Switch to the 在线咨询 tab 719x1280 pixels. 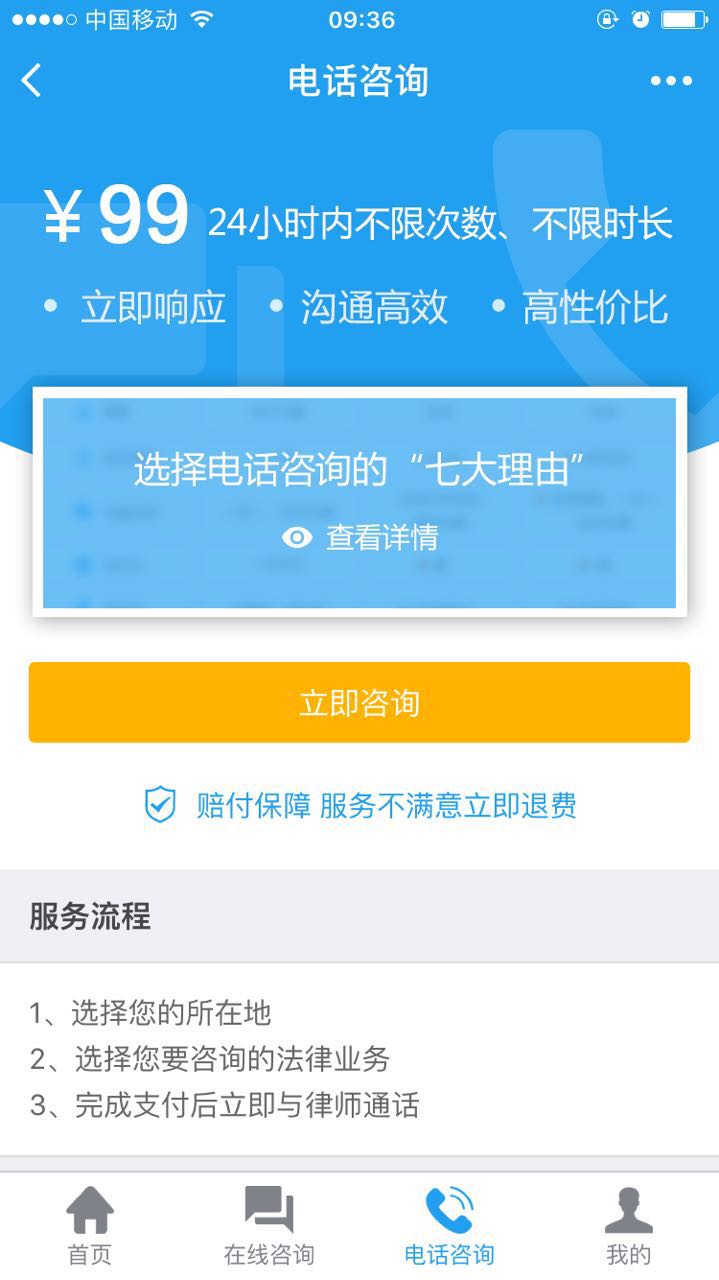(269, 1225)
